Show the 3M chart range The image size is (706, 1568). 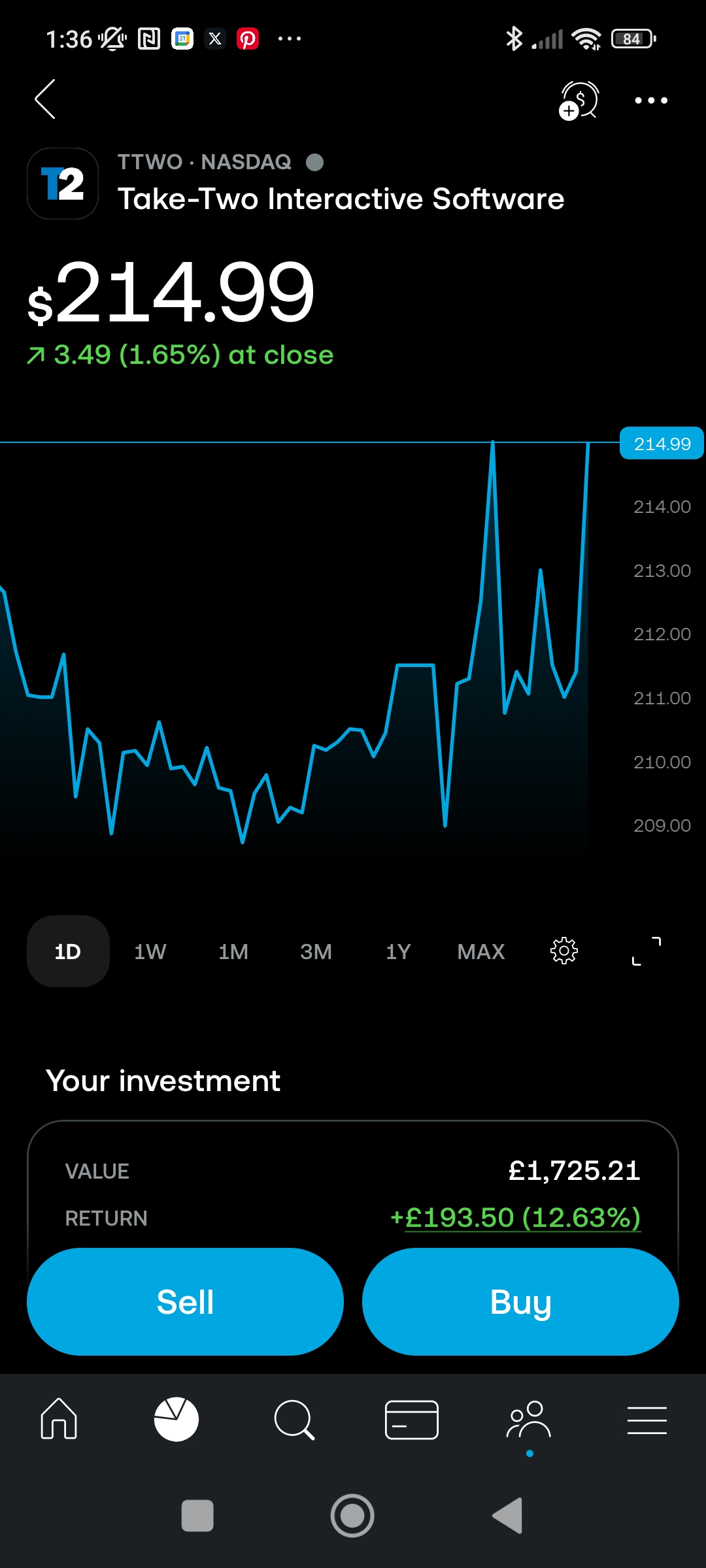(x=316, y=951)
